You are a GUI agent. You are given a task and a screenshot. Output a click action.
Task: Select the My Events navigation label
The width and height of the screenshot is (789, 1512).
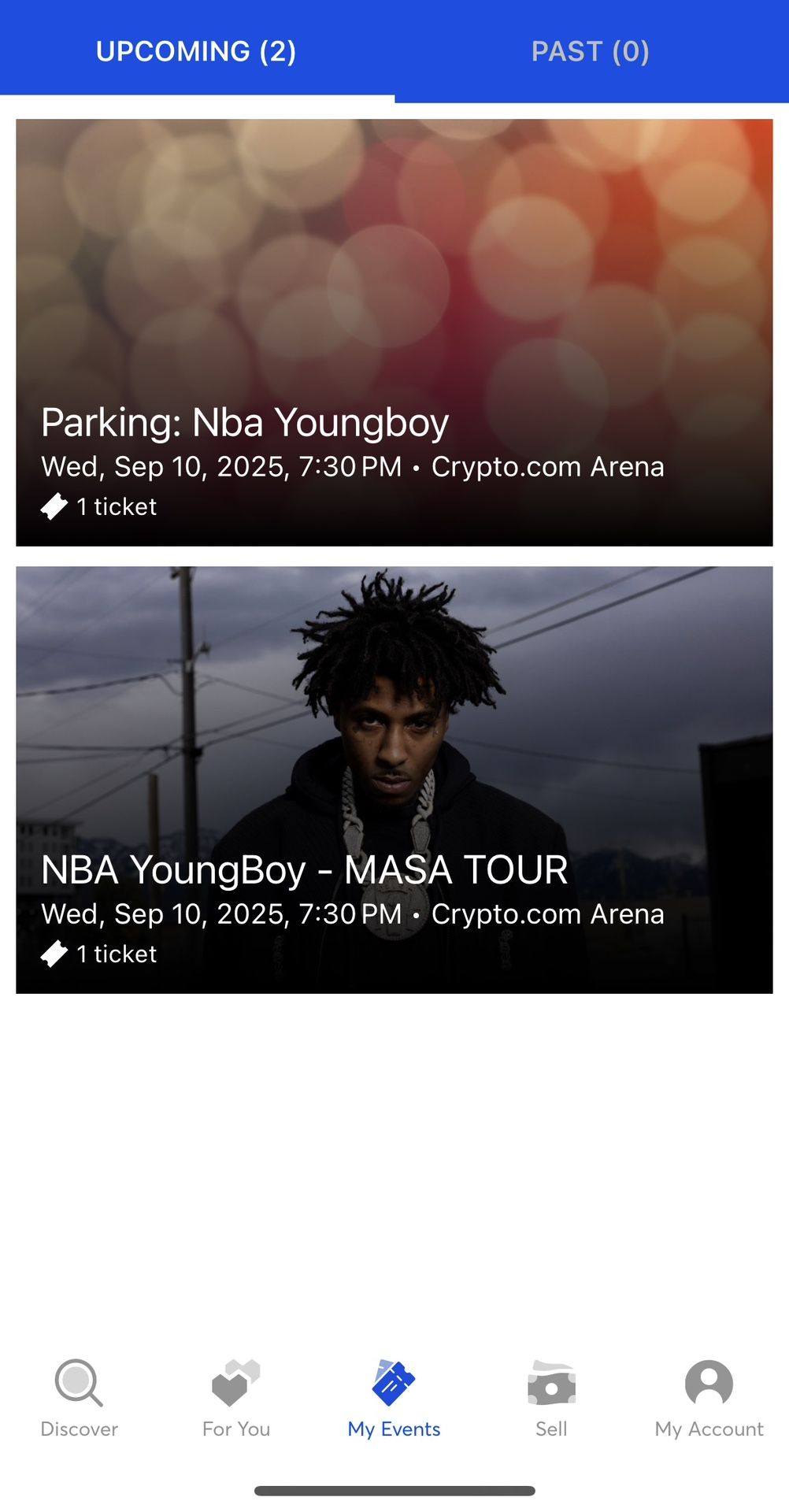[394, 1429]
